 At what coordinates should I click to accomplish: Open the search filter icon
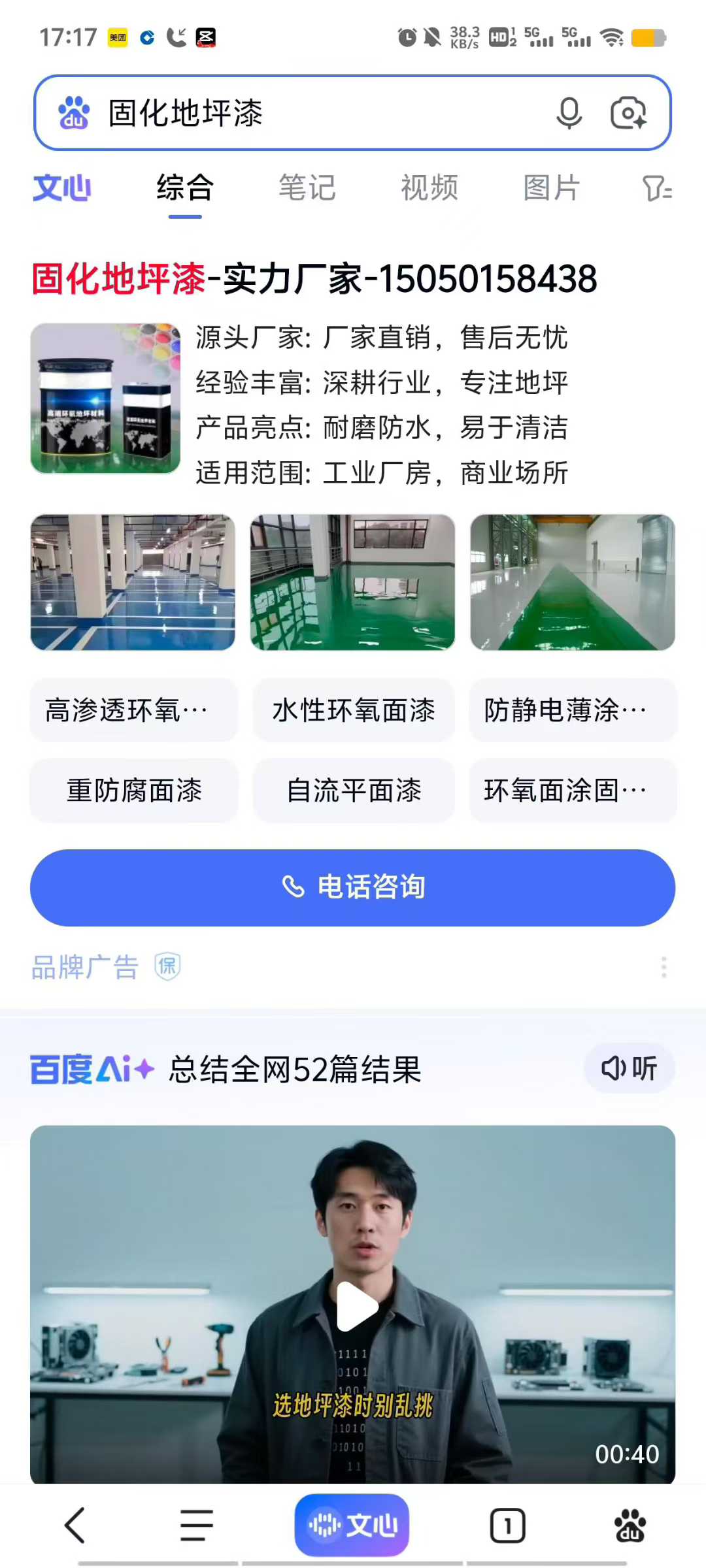(x=656, y=189)
